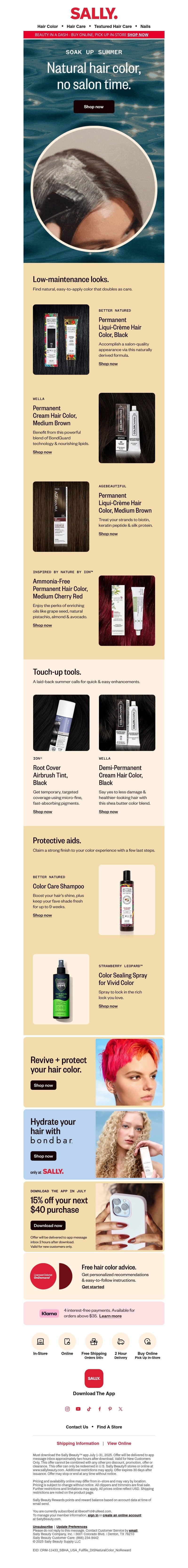Shop now on the bondbar hydrate banner
The width and height of the screenshot is (188, 1568).
coord(43,1156)
